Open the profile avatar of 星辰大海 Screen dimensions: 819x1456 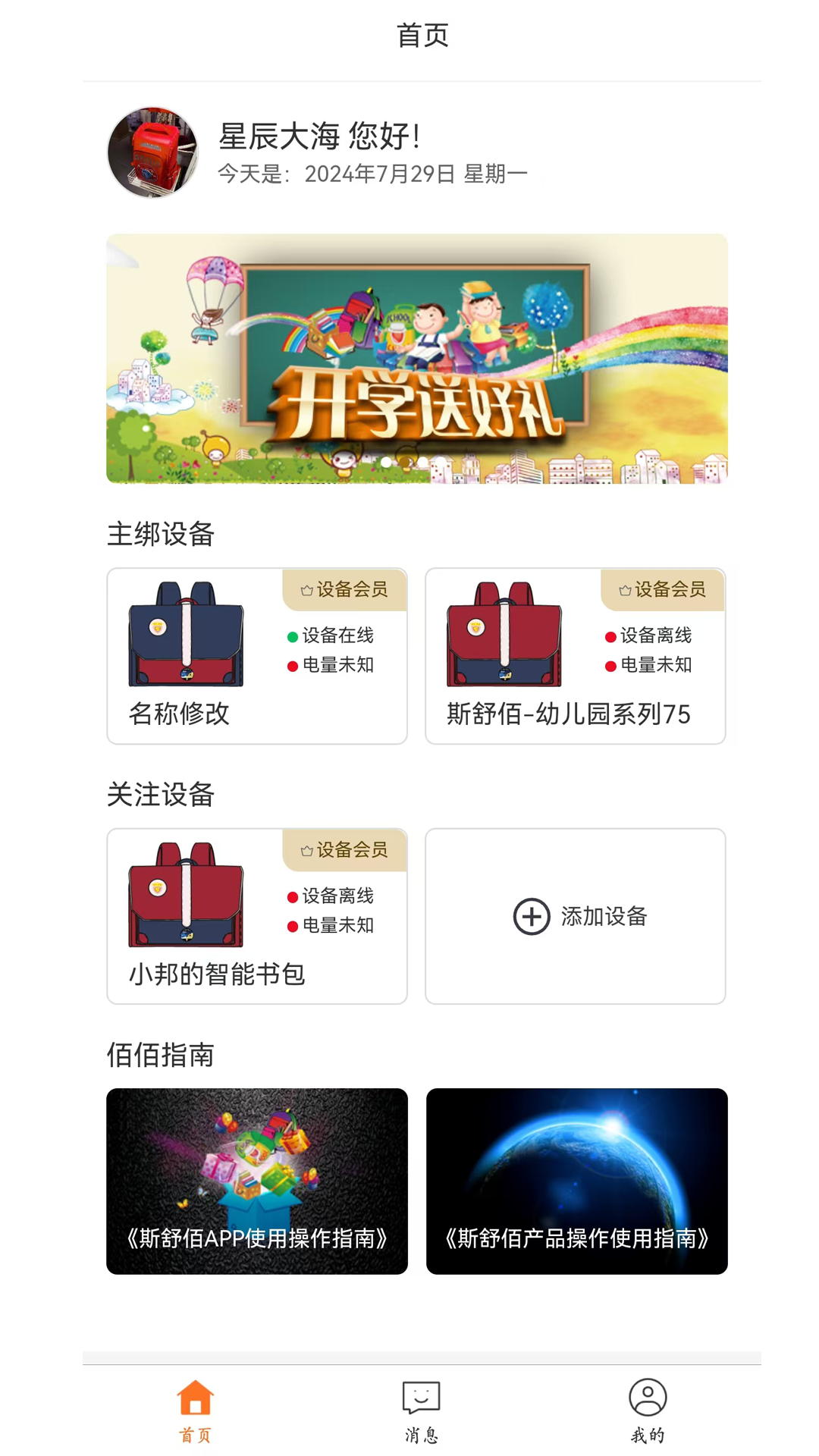pyautogui.click(x=152, y=152)
